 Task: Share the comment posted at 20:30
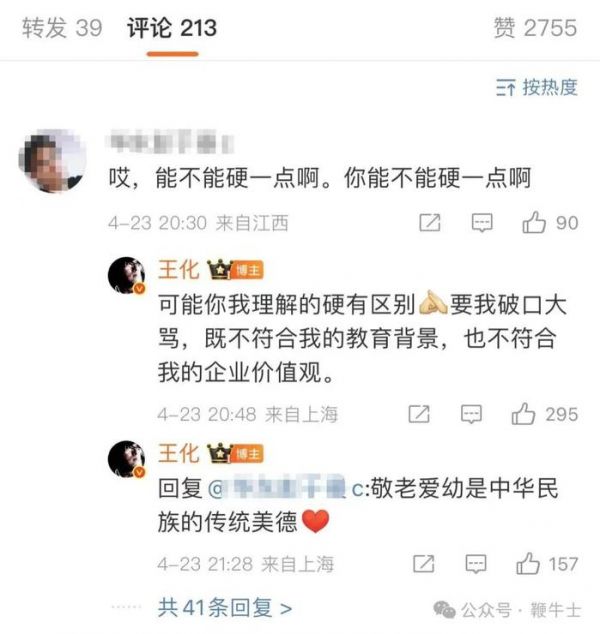(431, 222)
